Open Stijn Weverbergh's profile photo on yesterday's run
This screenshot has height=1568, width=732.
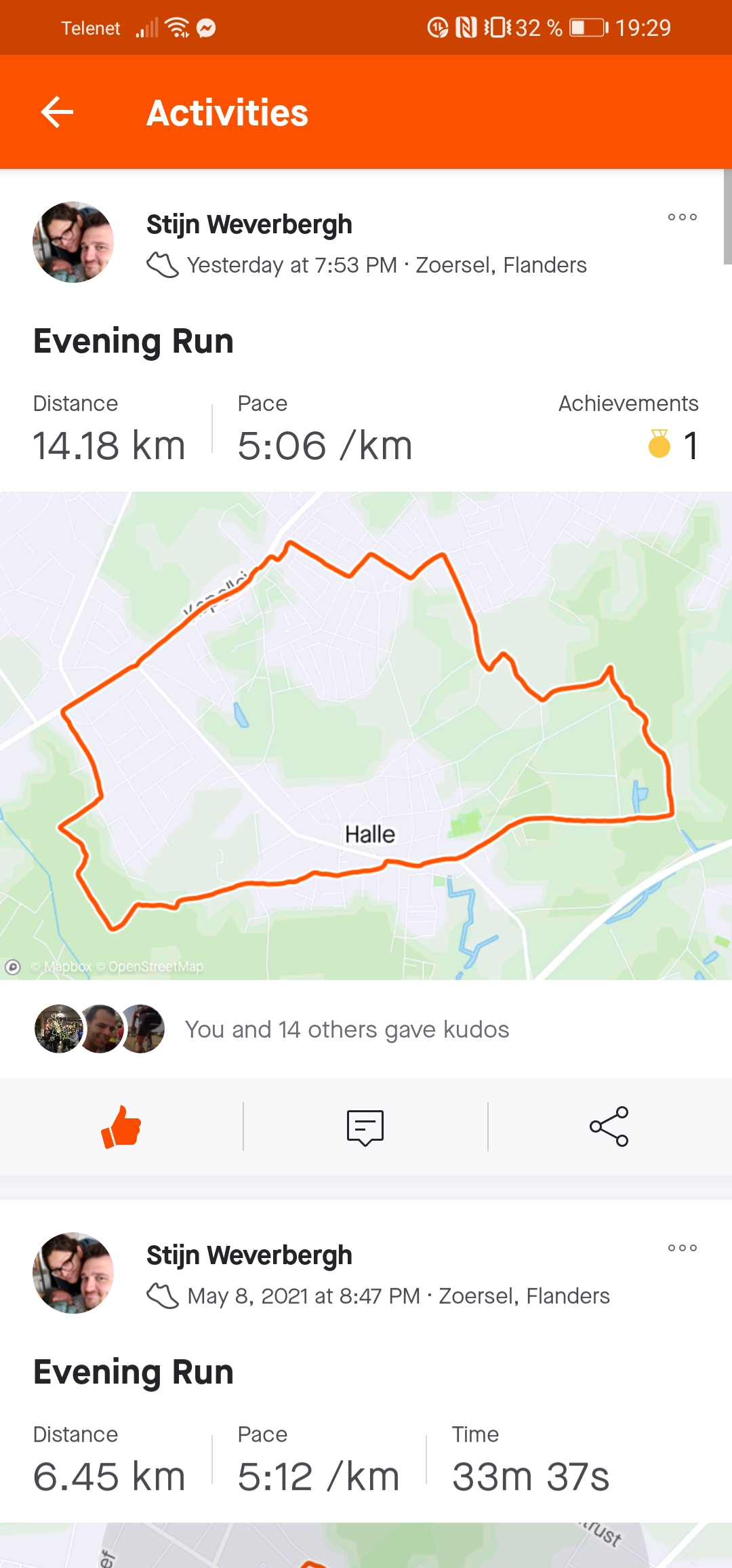pos(73,242)
